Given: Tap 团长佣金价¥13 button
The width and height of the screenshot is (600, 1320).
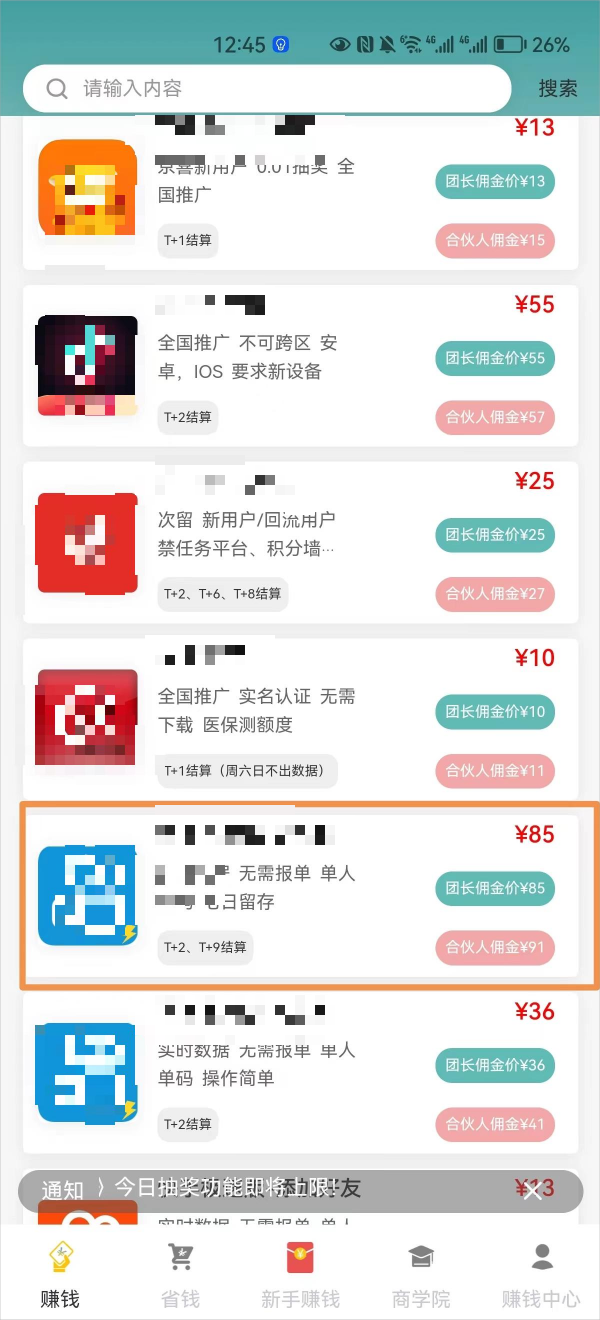Looking at the screenshot, I should [495, 182].
